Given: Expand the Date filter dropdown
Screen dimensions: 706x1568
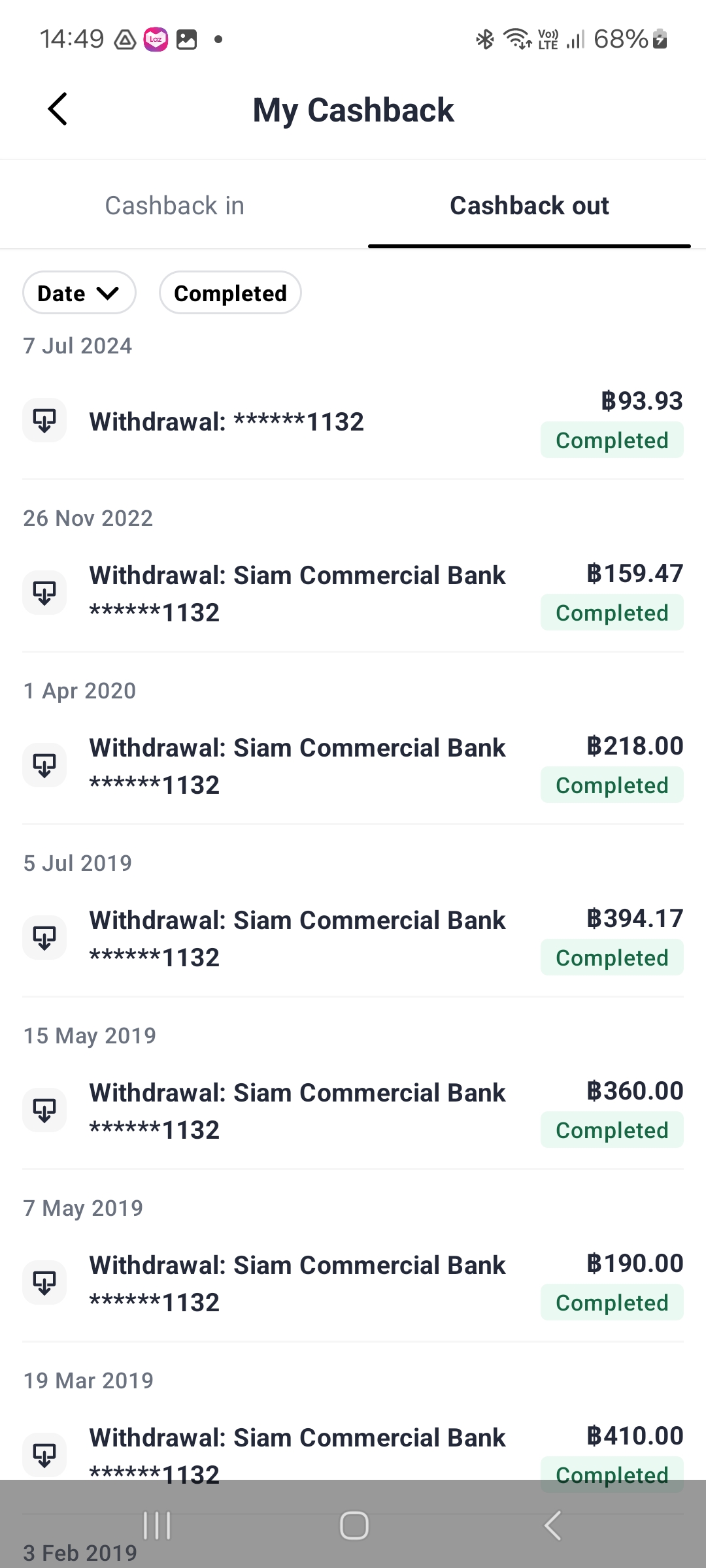Looking at the screenshot, I should tap(79, 293).
